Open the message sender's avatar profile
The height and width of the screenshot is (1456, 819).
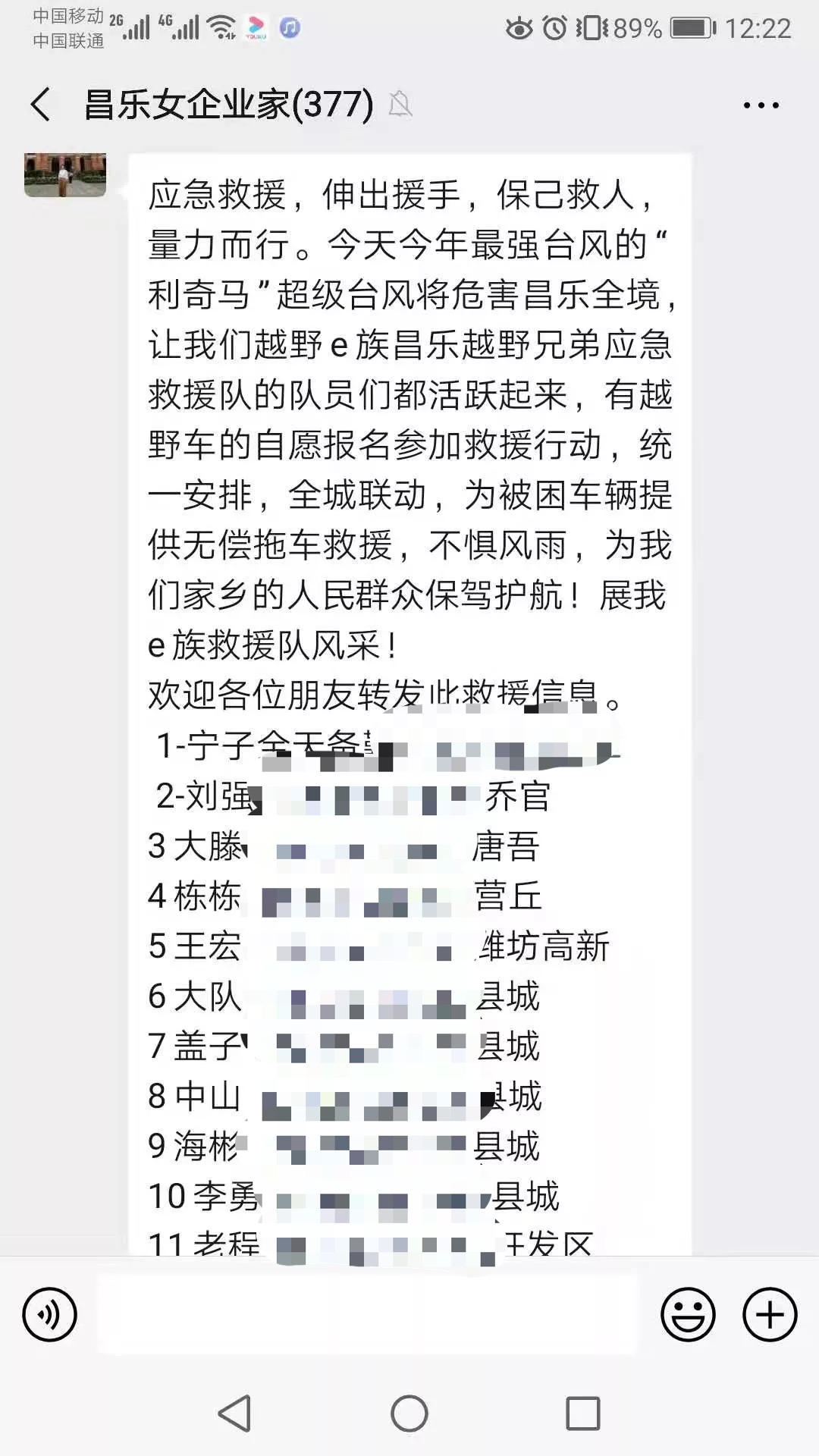click(65, 175)
